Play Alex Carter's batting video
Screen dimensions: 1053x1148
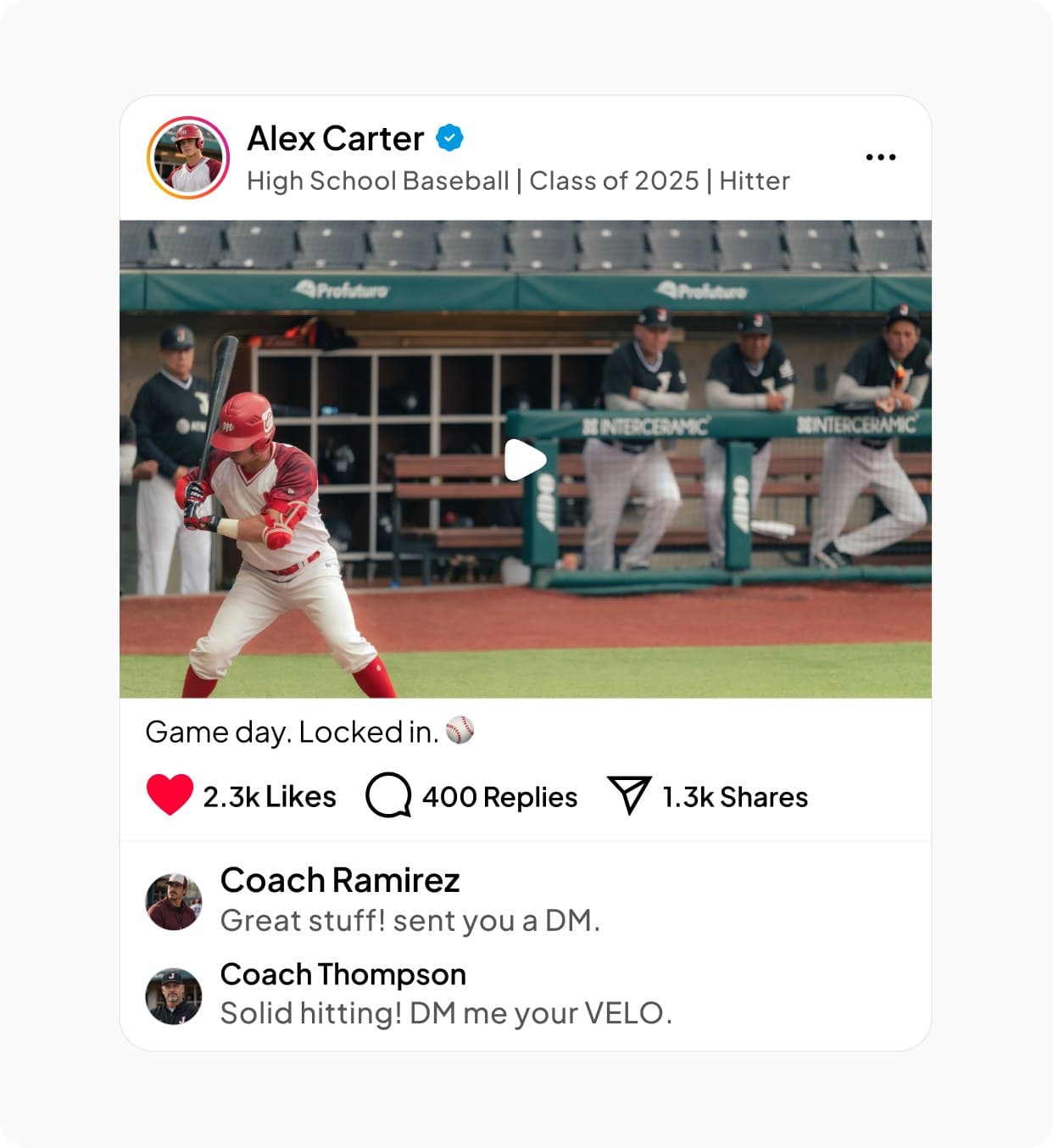(525, 460)
